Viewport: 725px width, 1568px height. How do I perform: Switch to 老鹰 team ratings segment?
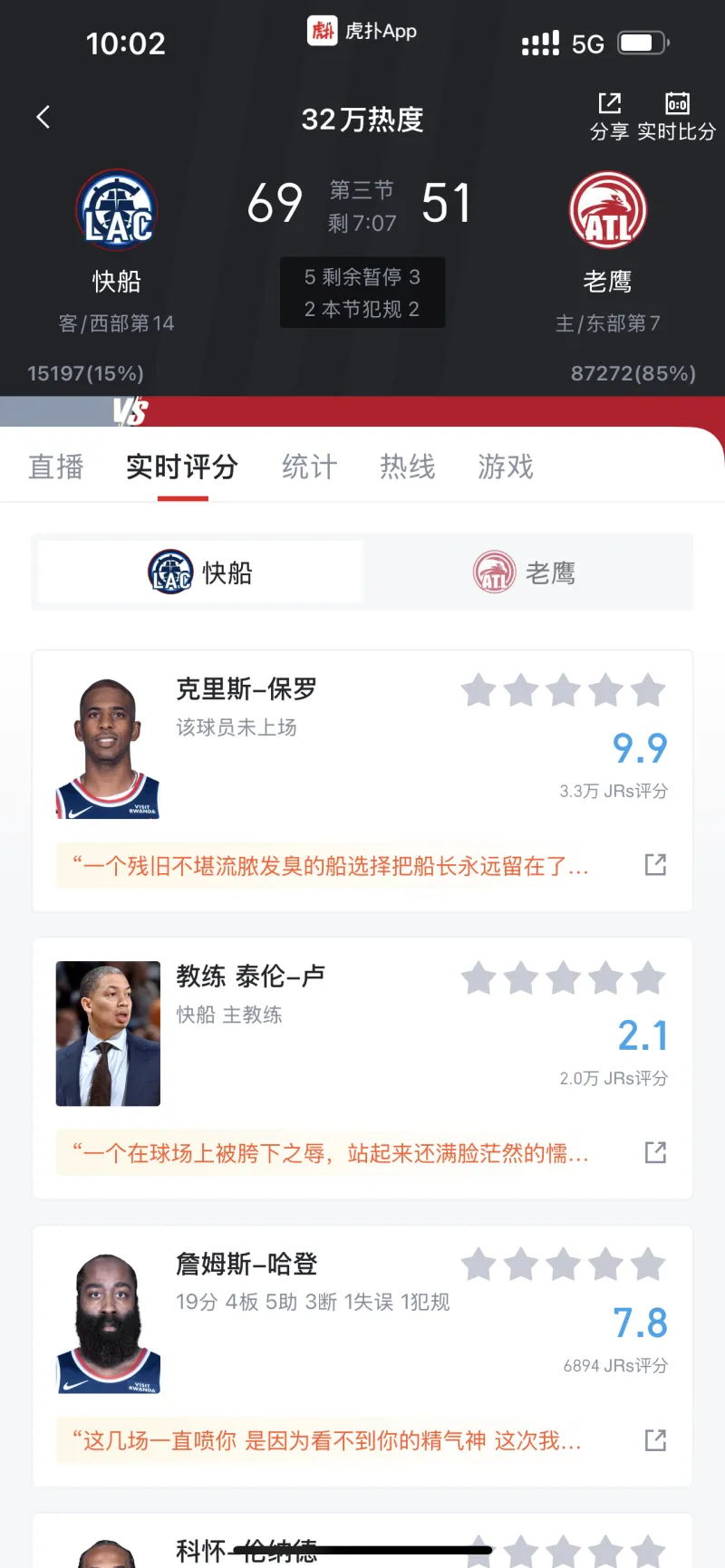pos(526,572)
